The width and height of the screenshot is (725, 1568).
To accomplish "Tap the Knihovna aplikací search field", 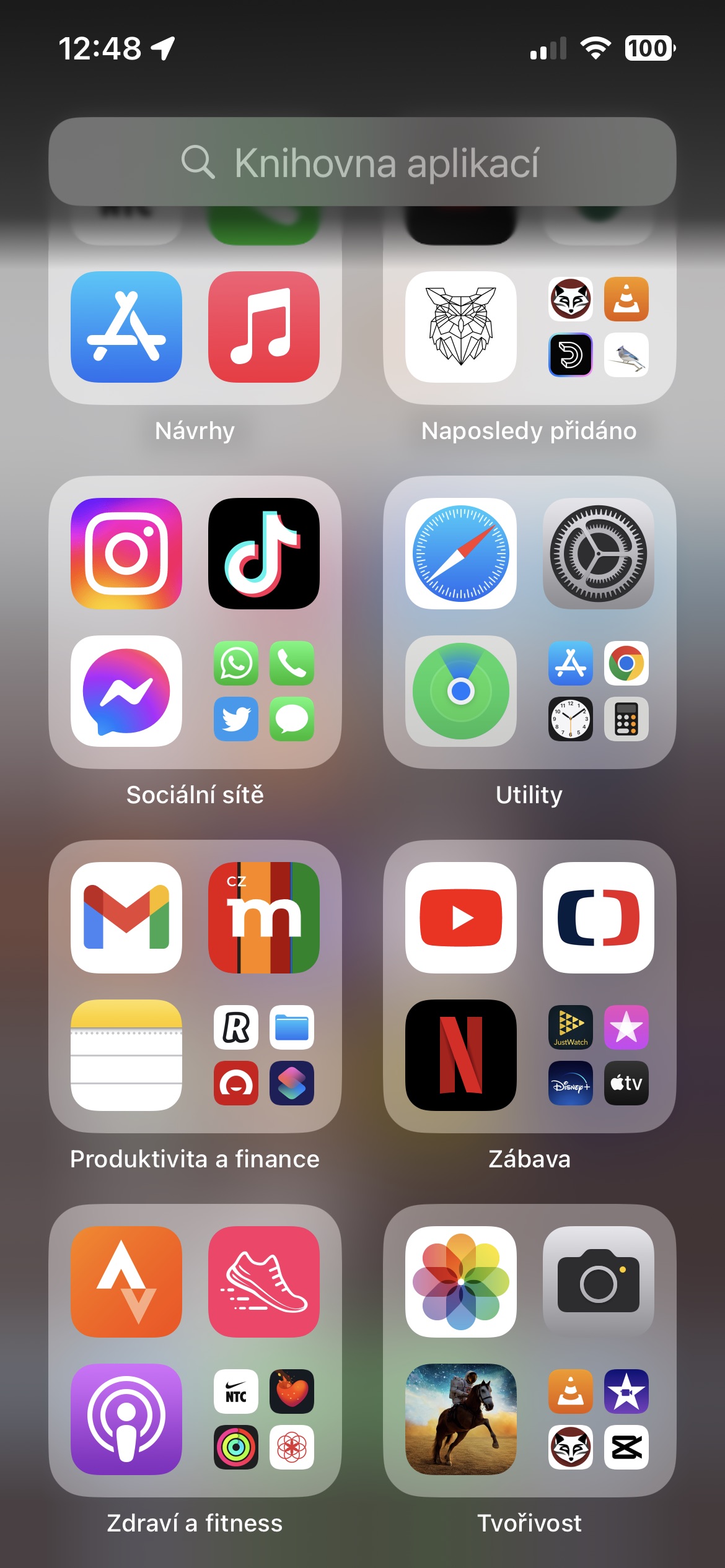I will pos(362,162).
